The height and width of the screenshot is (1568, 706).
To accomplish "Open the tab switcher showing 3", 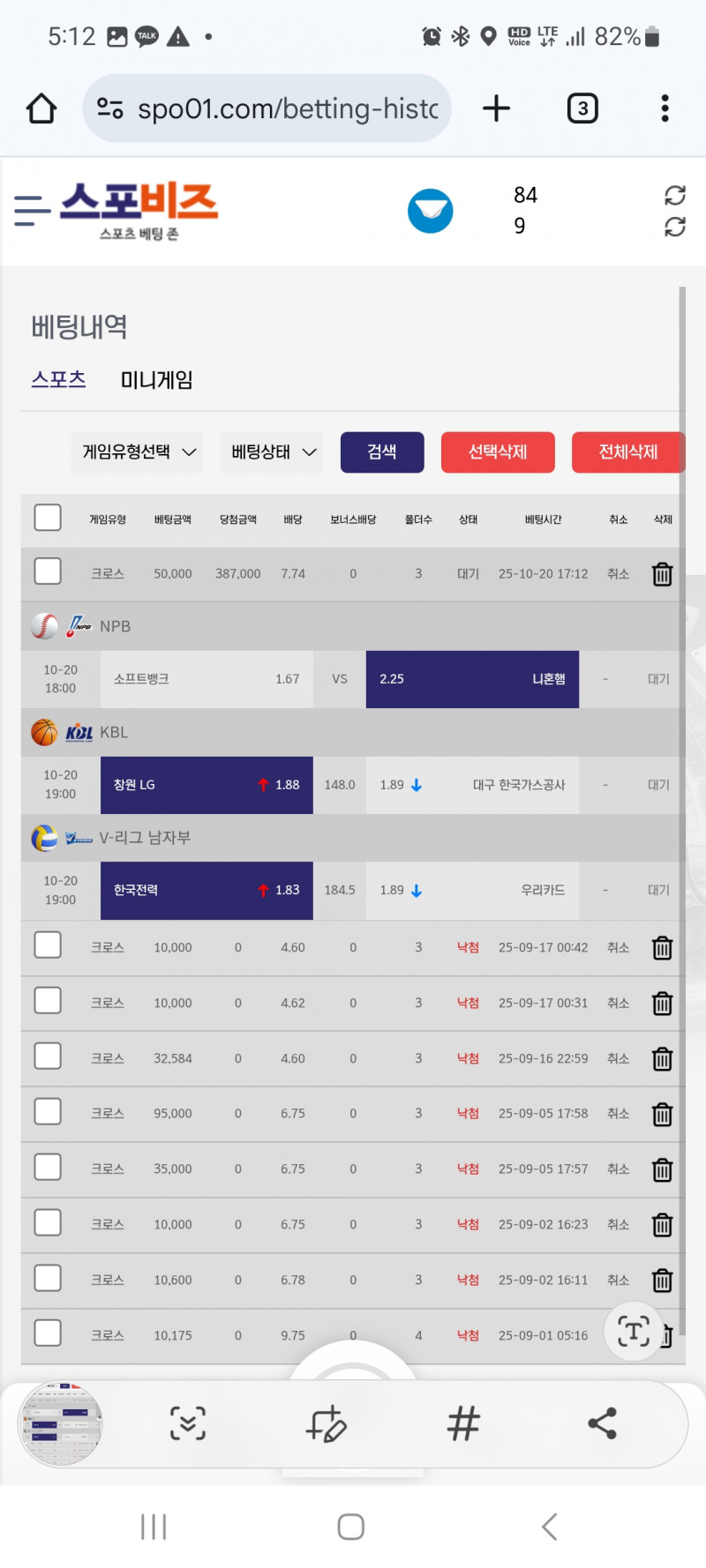I will [582, 108].
